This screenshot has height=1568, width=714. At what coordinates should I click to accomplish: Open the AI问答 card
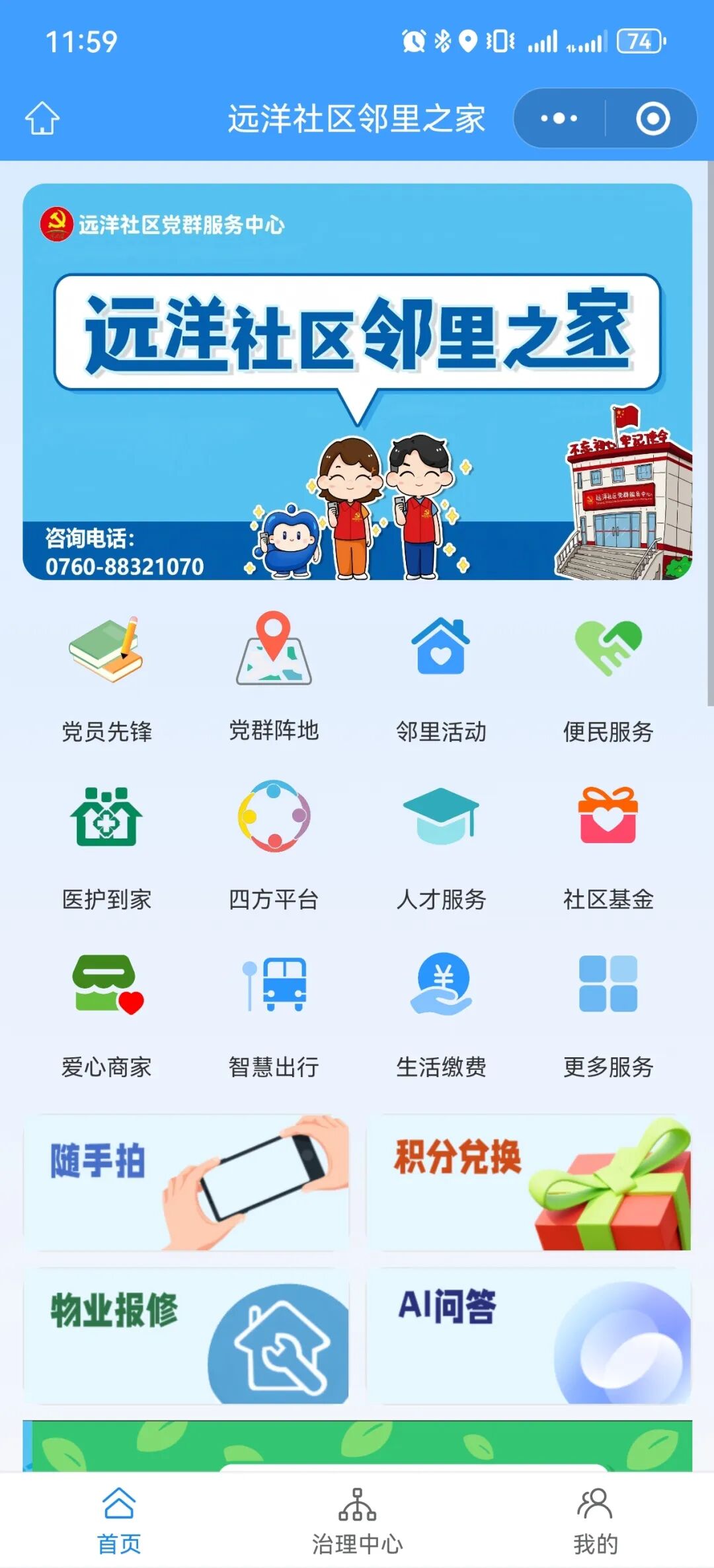(529, 1336)
